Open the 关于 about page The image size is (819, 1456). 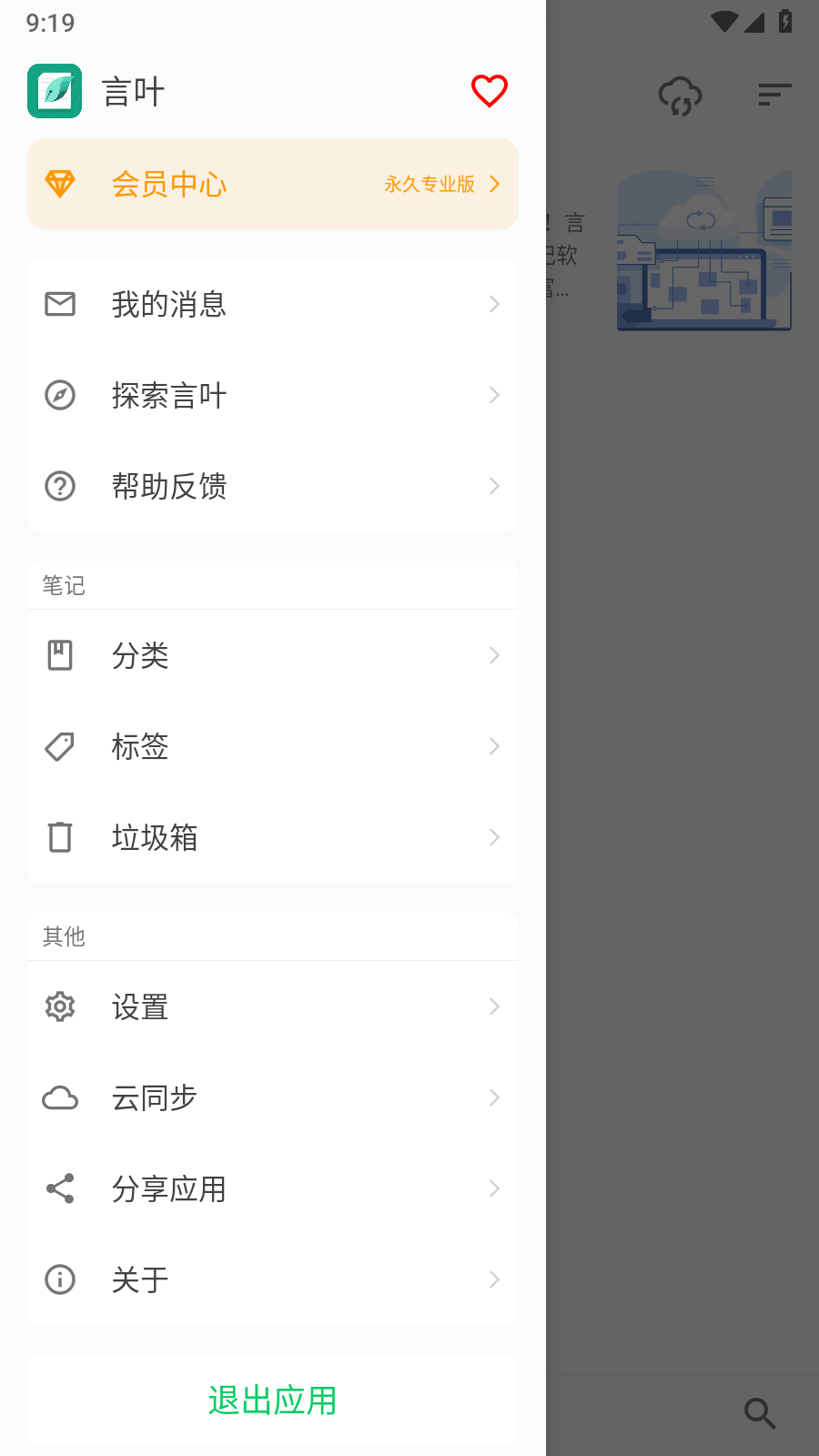pos(273,1279)
